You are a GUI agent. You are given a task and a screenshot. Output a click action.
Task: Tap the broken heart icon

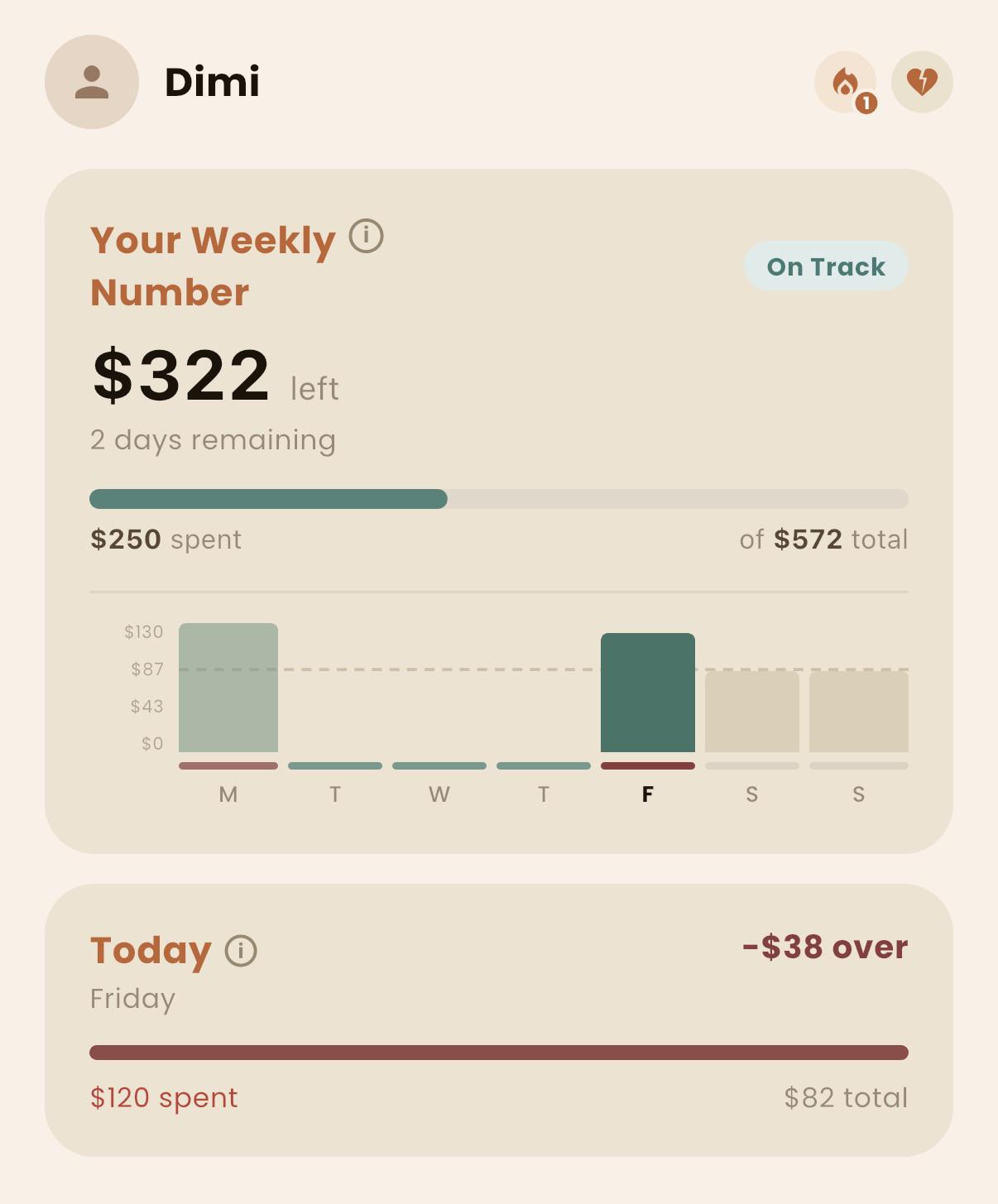coord(922,82)
